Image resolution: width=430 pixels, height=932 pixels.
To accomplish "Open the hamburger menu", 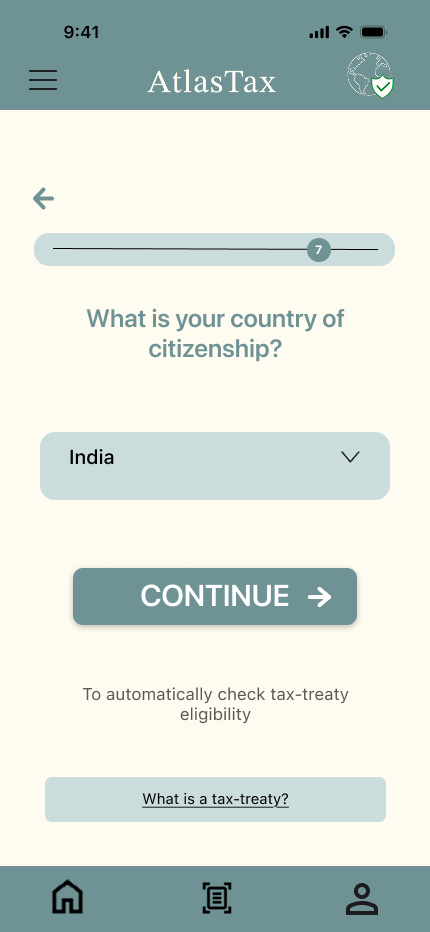I will click(x=43, y=80).
